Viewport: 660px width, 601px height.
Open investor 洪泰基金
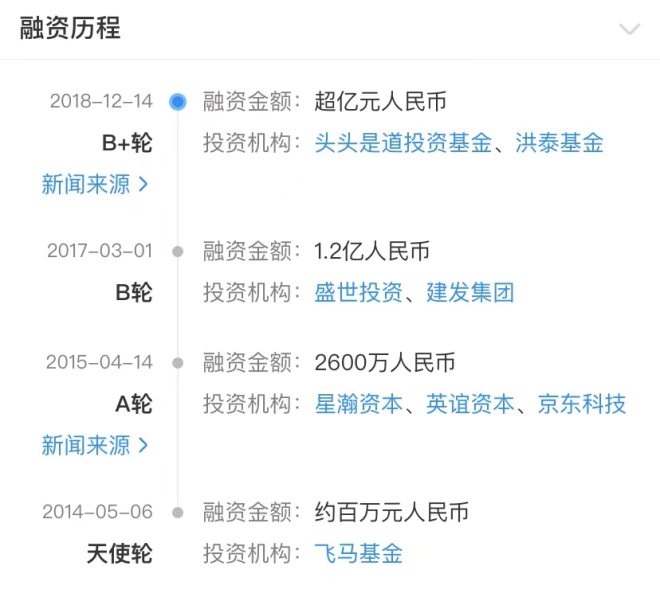(559, 143)
